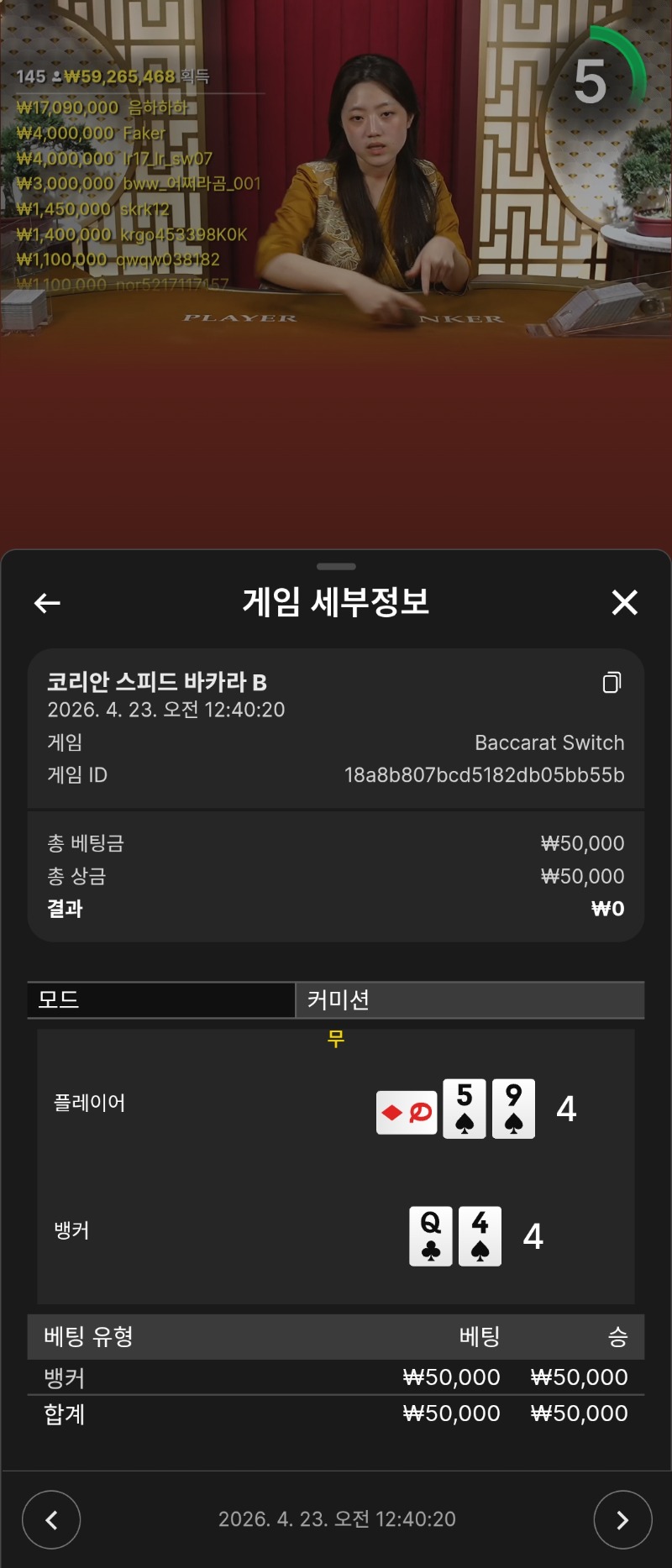Go back from the game details panel
This screenshot has height=1568, width=672.
[47, 602]
